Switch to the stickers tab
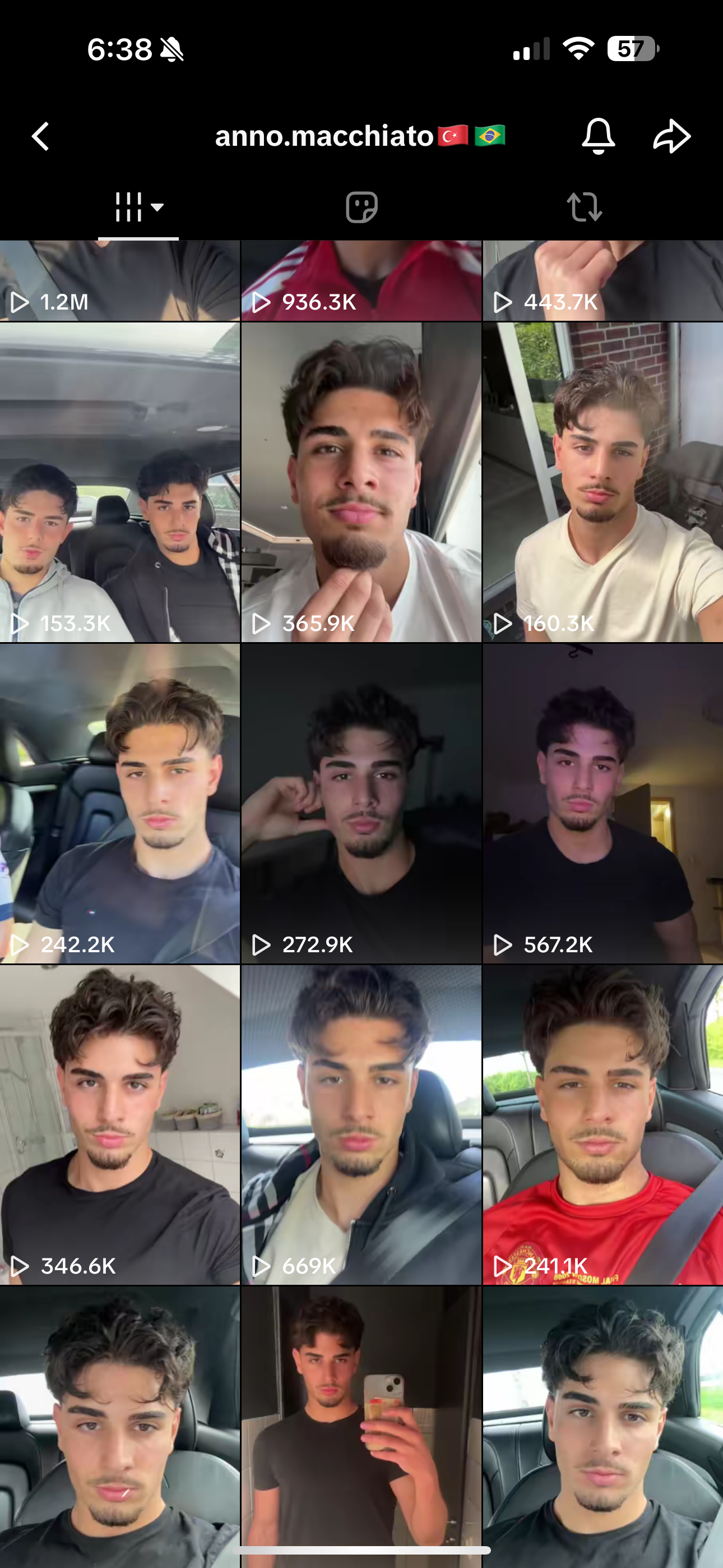This screenshot has height=1568, width=723. click(361, 207)
